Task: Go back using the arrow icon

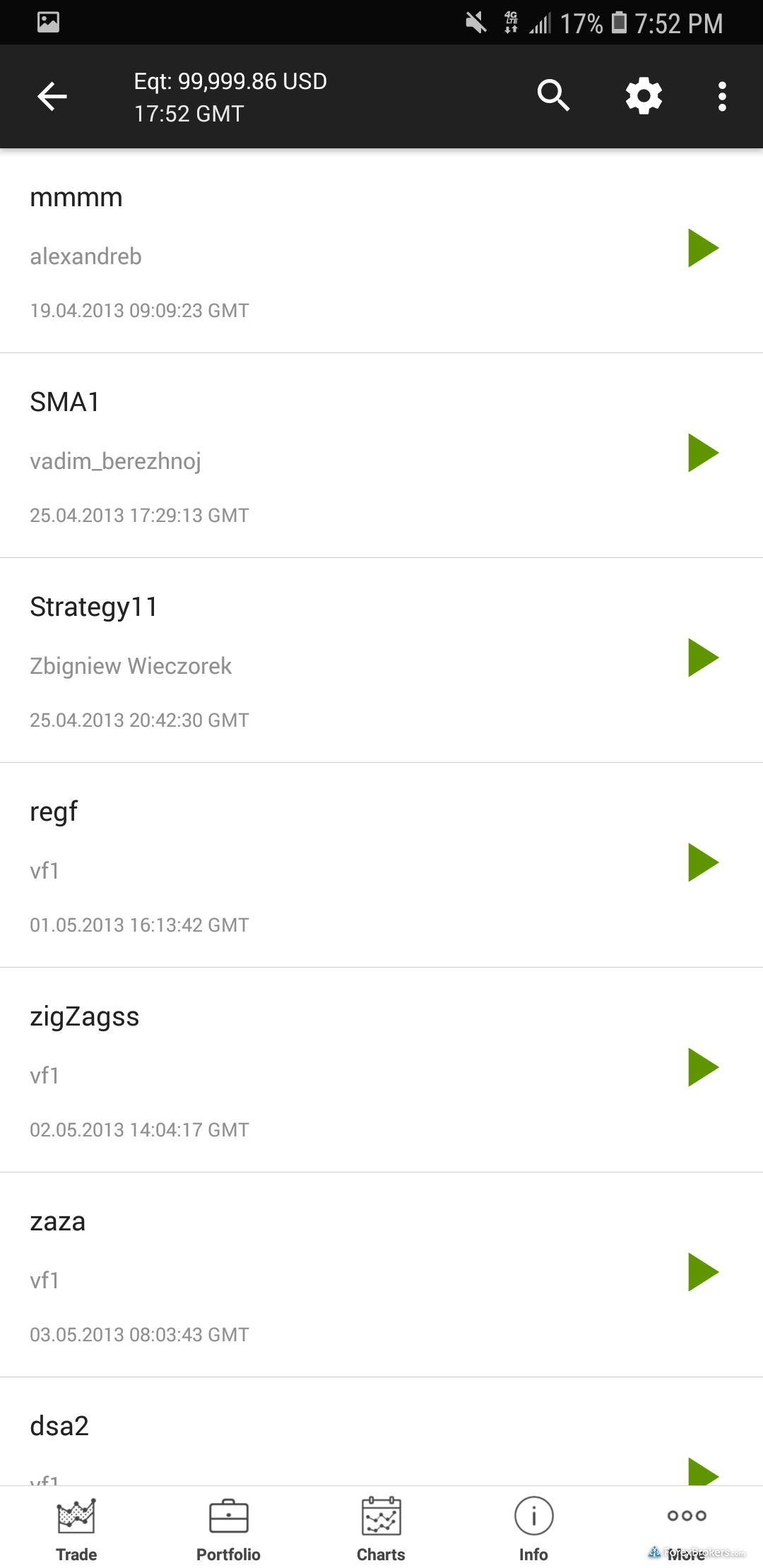Action: (x=52, y=96)
